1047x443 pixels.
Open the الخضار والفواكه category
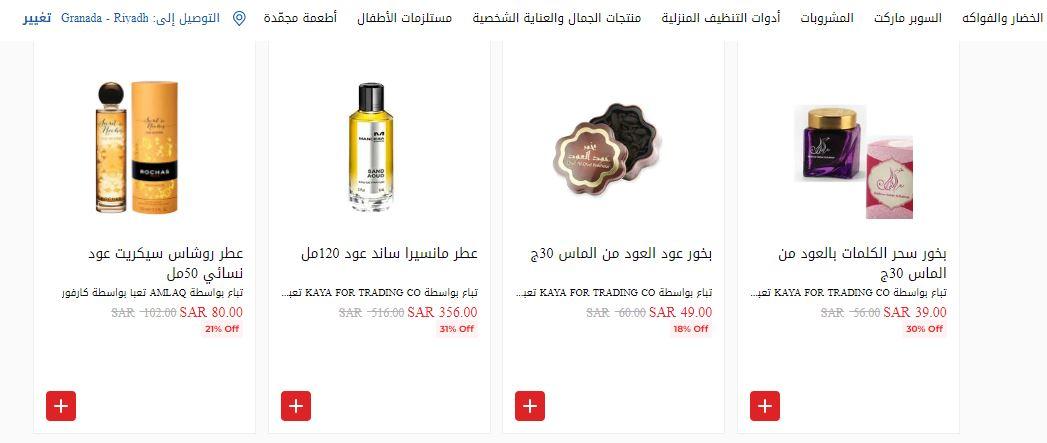(x=1002, y=18)
